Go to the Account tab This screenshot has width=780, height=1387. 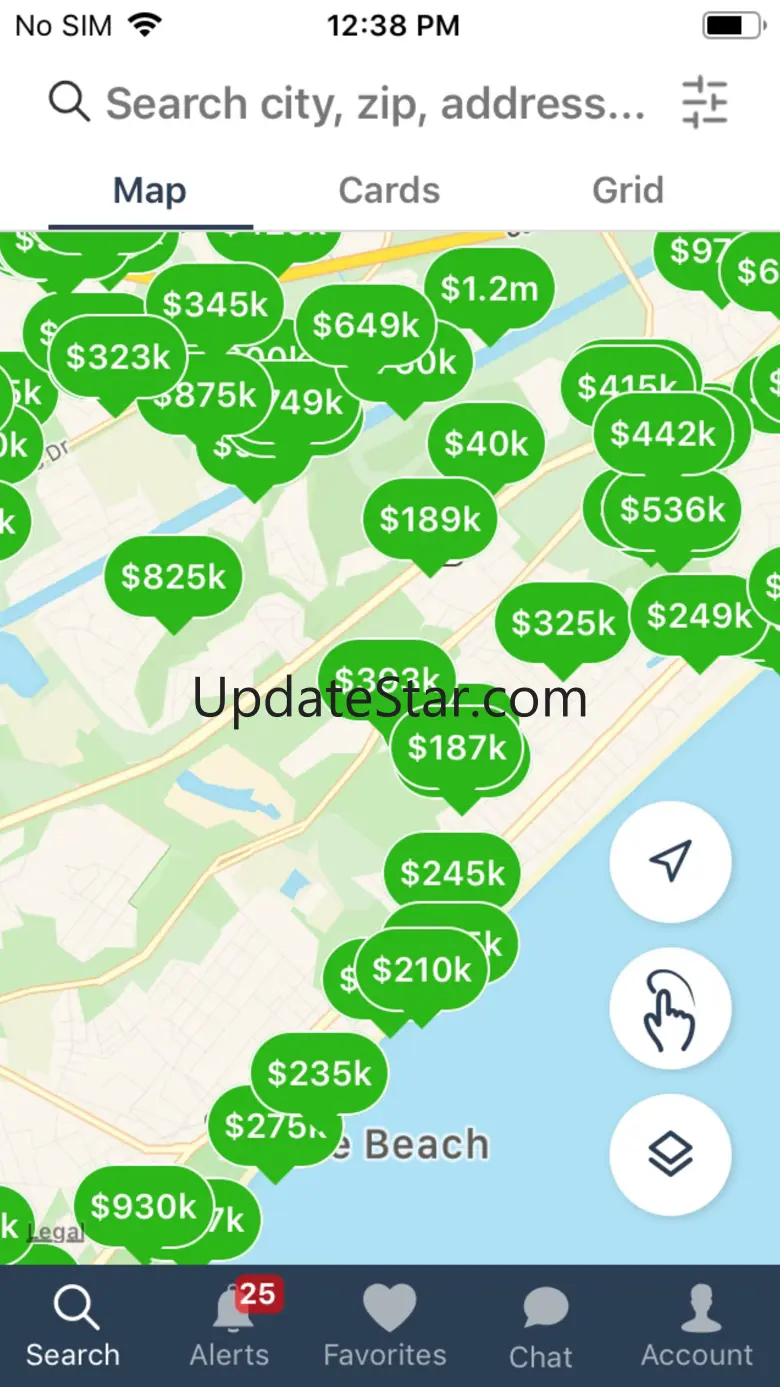coord(697,1326)
